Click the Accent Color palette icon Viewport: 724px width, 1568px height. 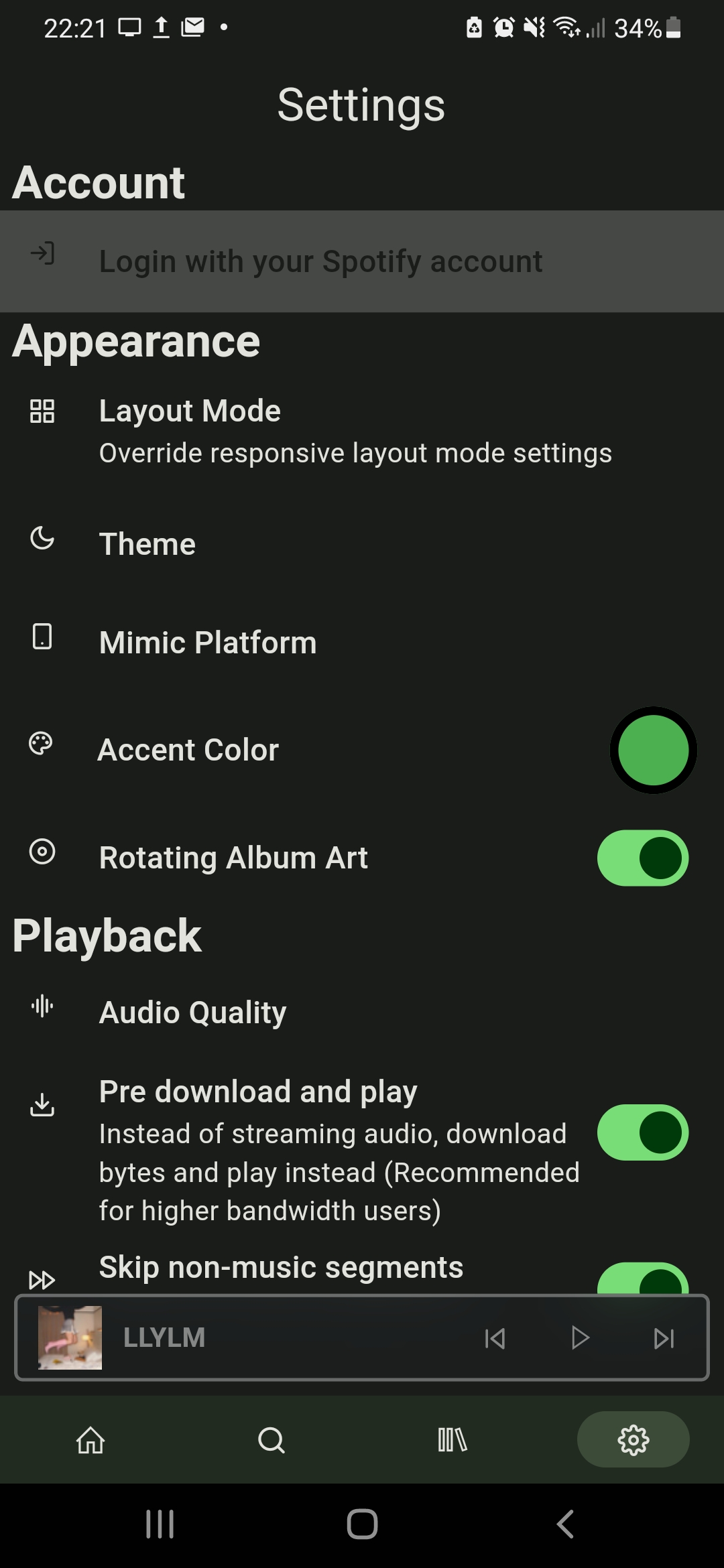[42, 744]
